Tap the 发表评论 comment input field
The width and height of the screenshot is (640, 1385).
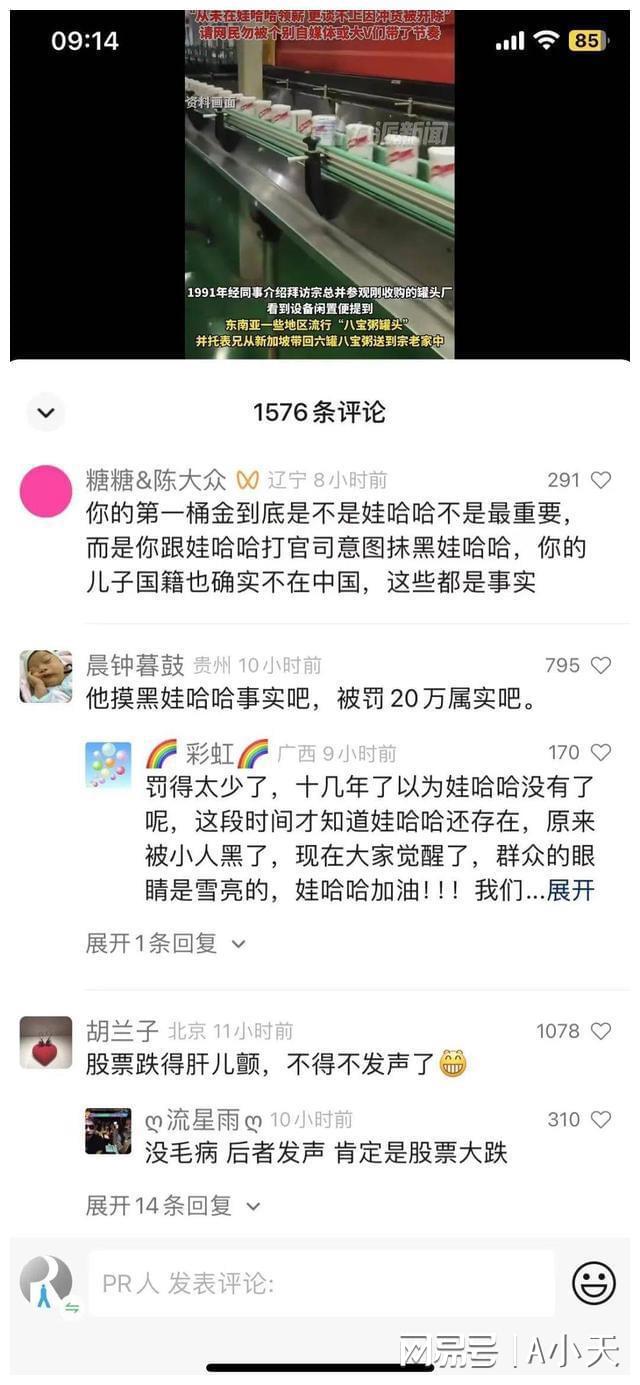click(x=320, y=1283)
